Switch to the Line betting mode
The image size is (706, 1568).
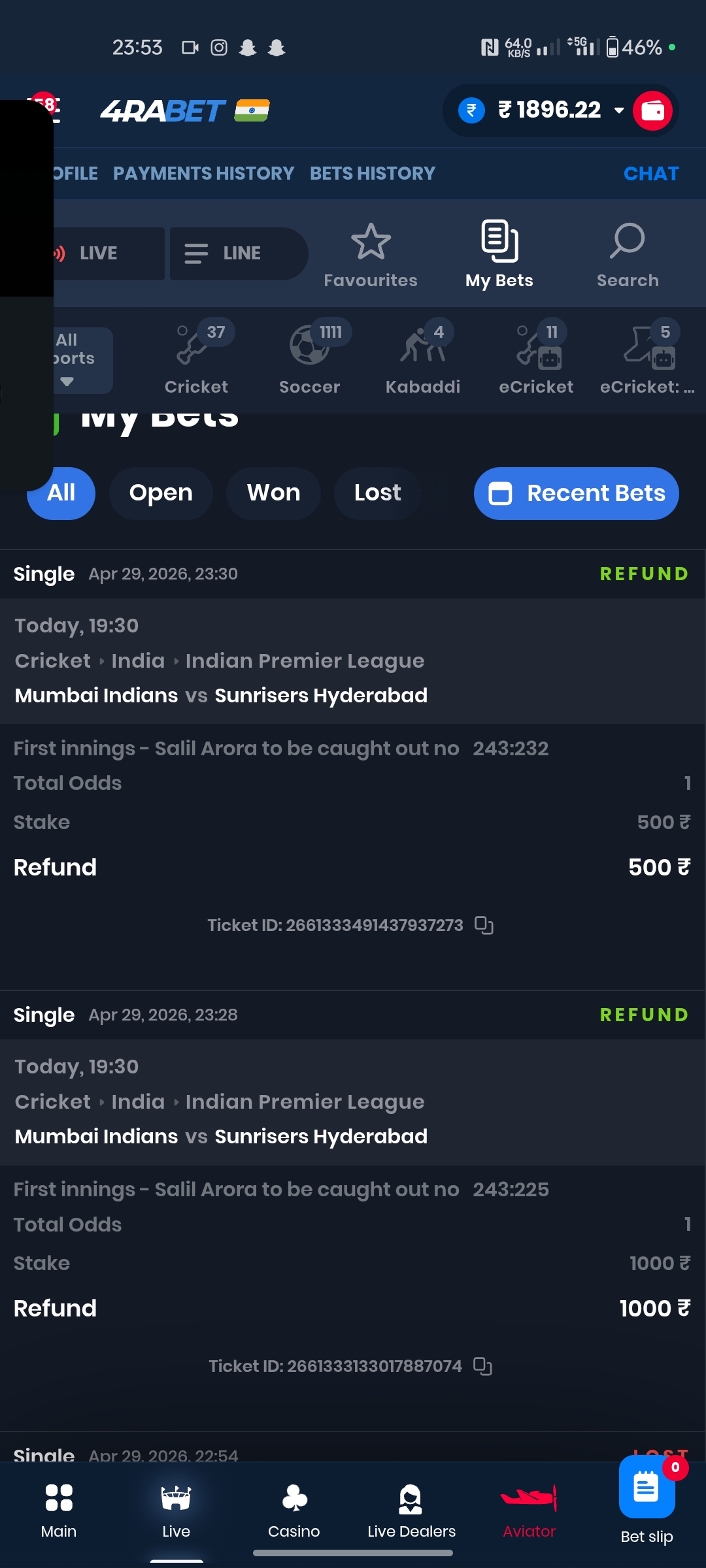pyautogui.click(x=239, y=253)
